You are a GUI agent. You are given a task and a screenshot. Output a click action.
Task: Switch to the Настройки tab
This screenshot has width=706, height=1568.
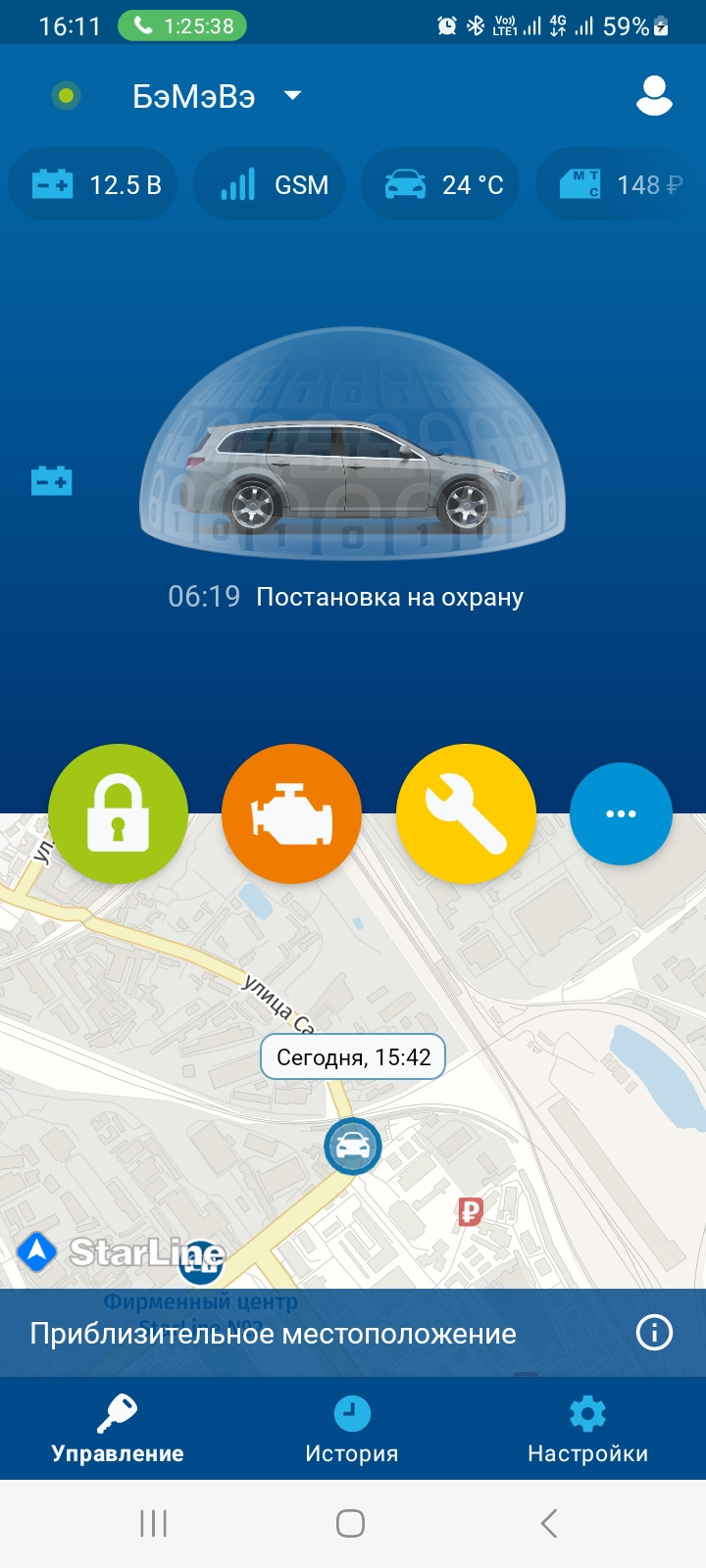(x=587, y=1430)
